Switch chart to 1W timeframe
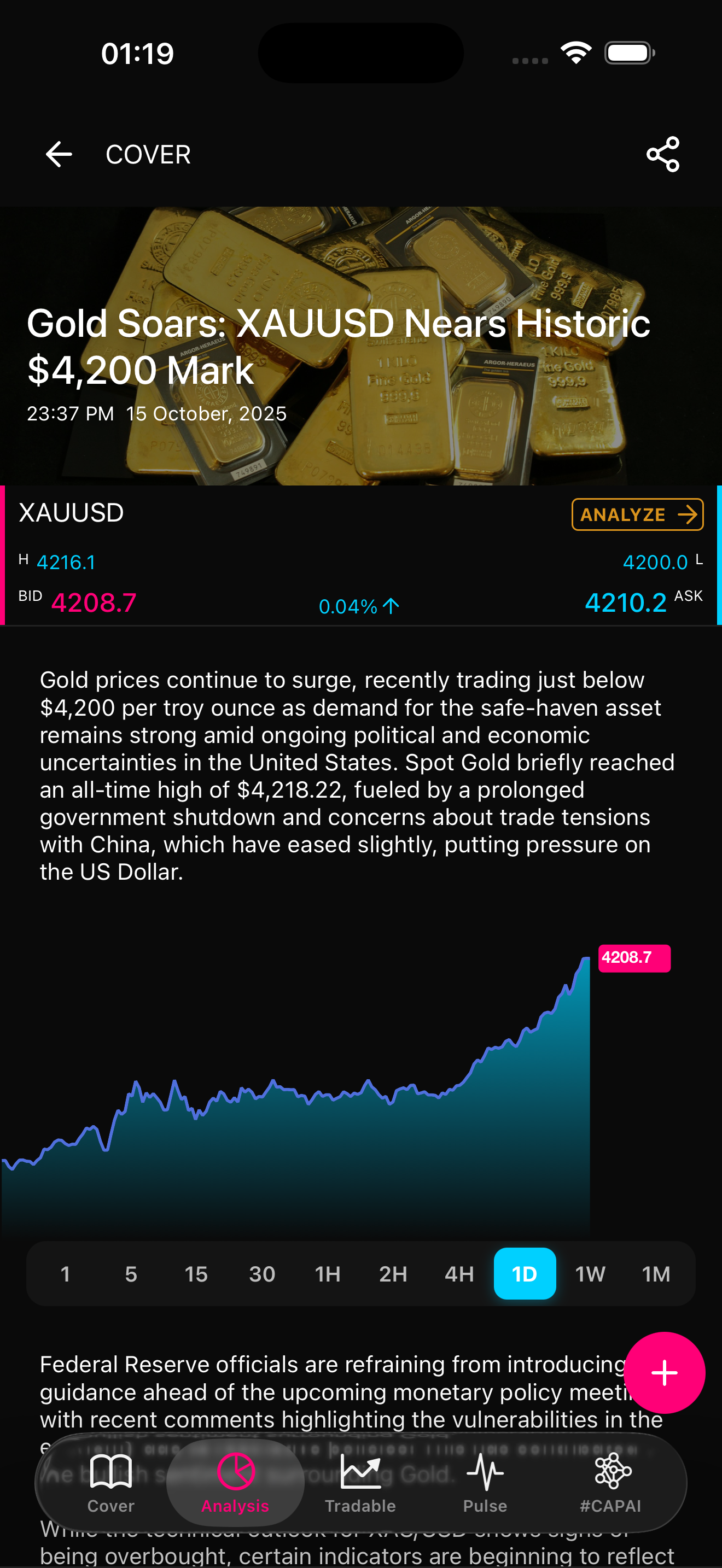Image resolution: width=722 pixels, height=1568 pixels. 590,1274
